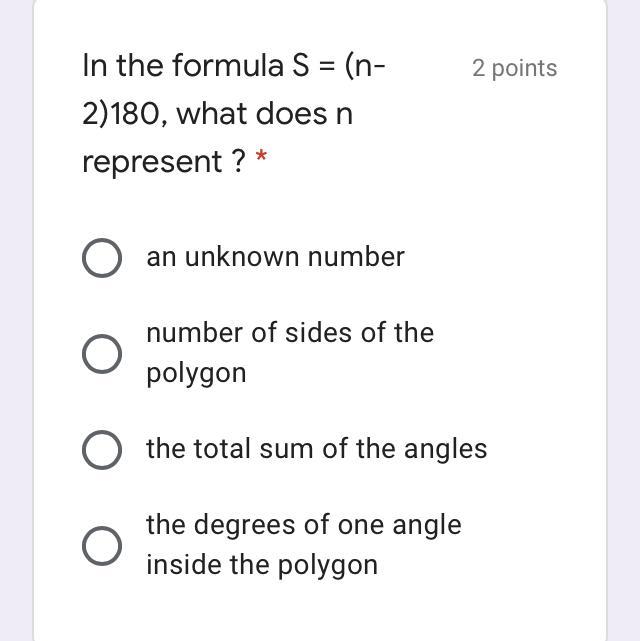Select the 'an unknown number' option
The width and height of the screenshot is (640, 641).
click(x=102, y=258)
